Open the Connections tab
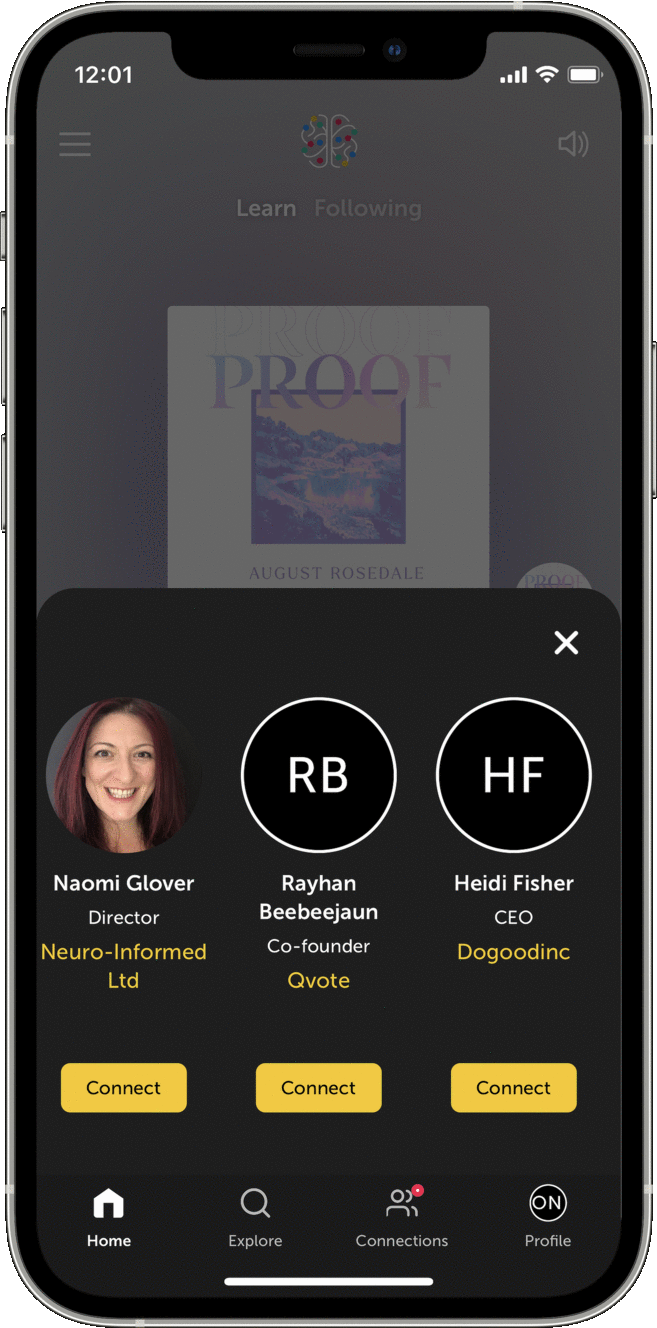The image size is (657, 1328). [402, 1218]
